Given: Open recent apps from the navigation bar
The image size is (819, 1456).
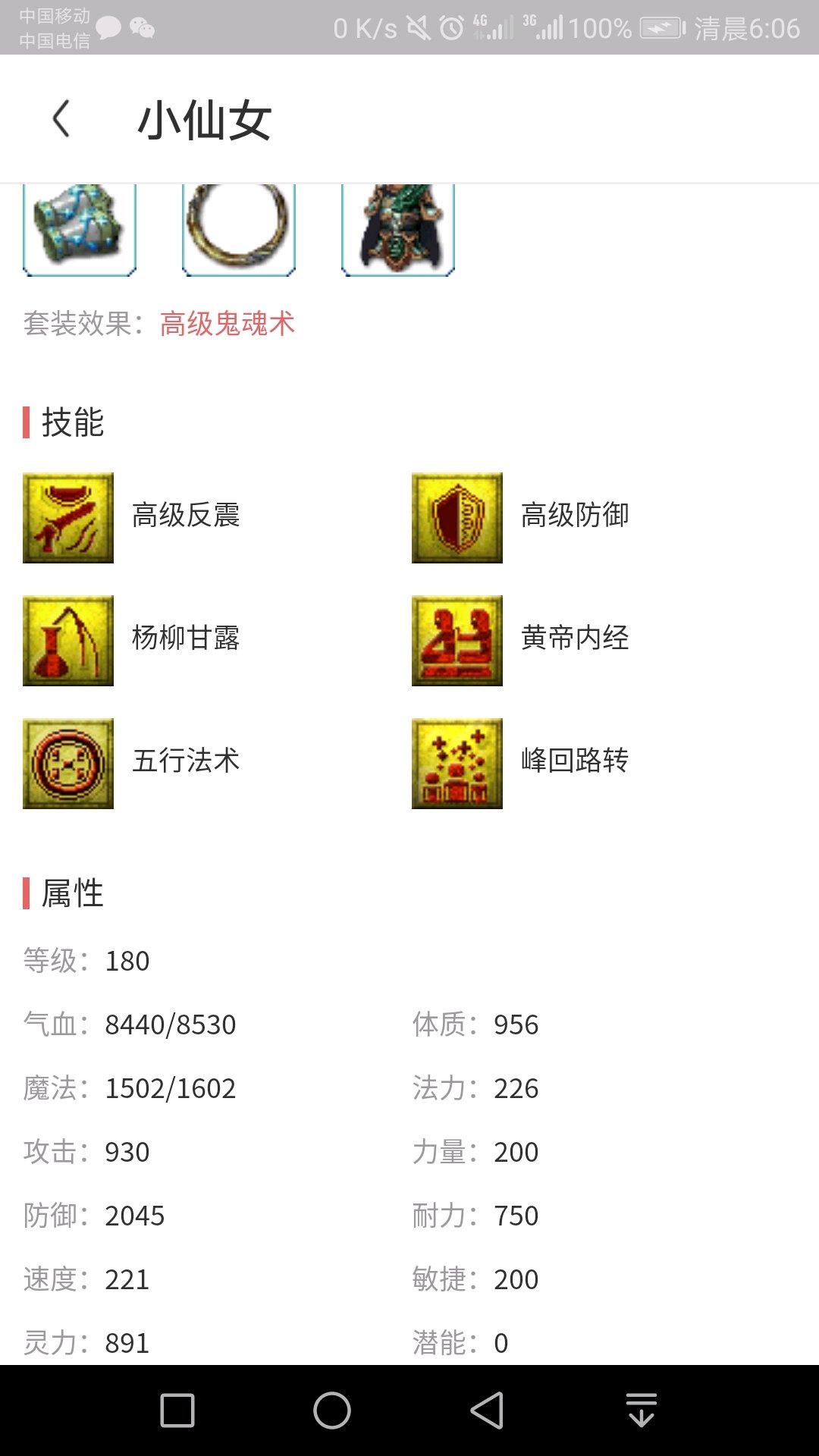Looking at the screenshot, I should [x=177, y=1410].
